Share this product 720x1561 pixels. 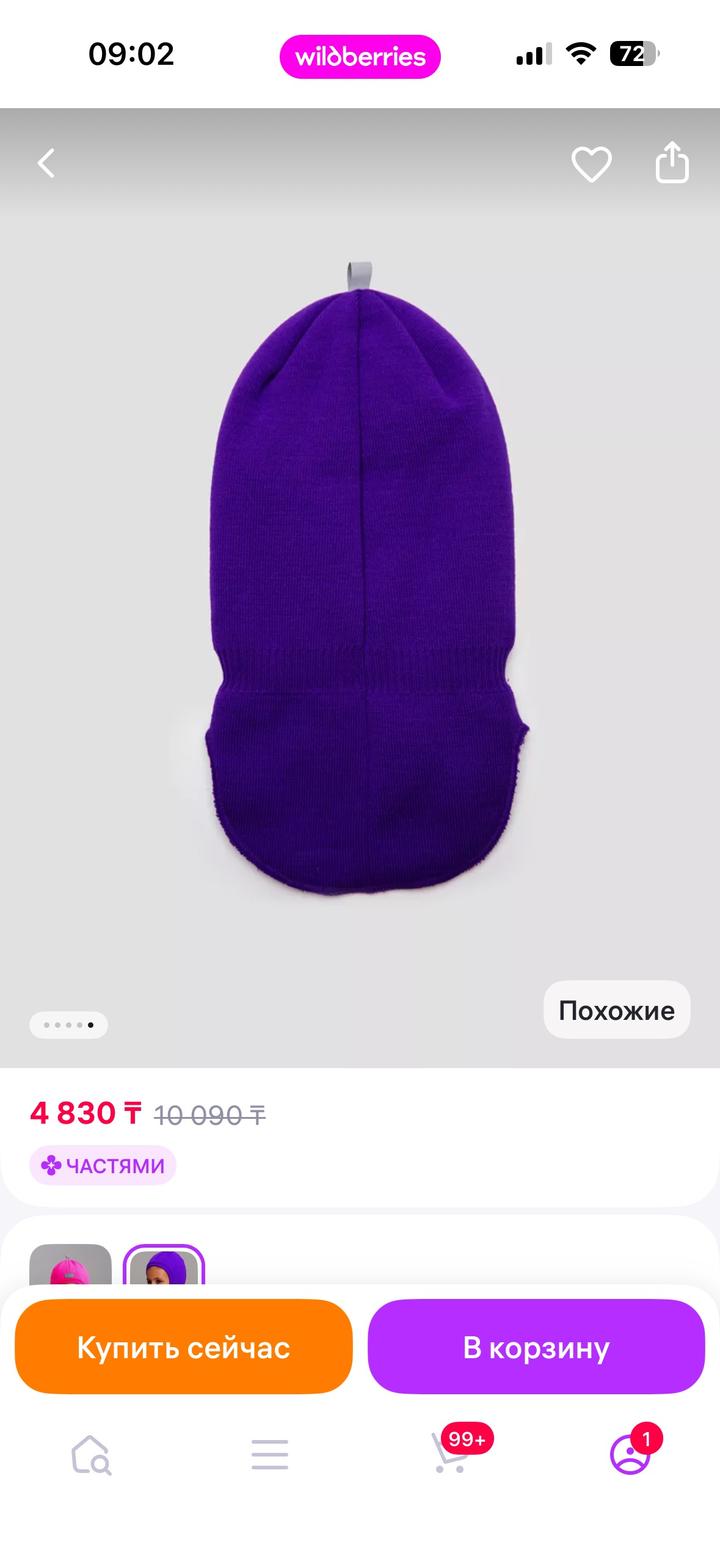[672, 163]
